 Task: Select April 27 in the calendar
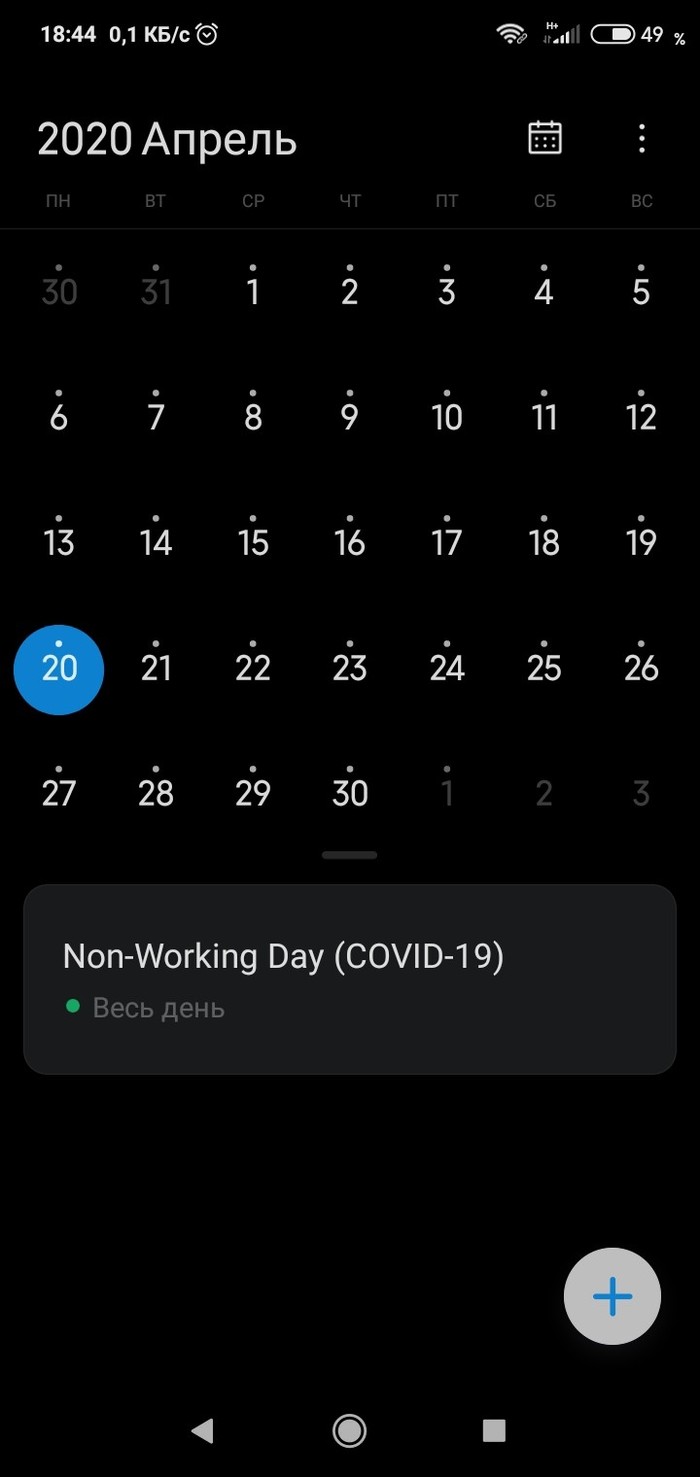59,793
